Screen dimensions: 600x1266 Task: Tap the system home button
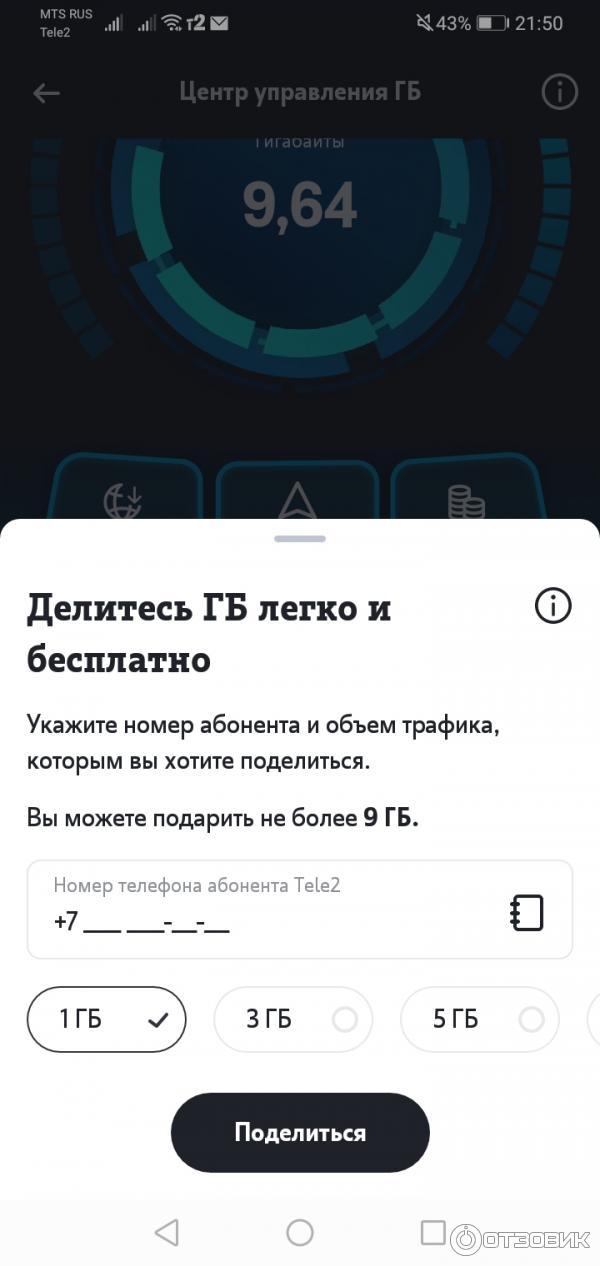point(300,1232)
